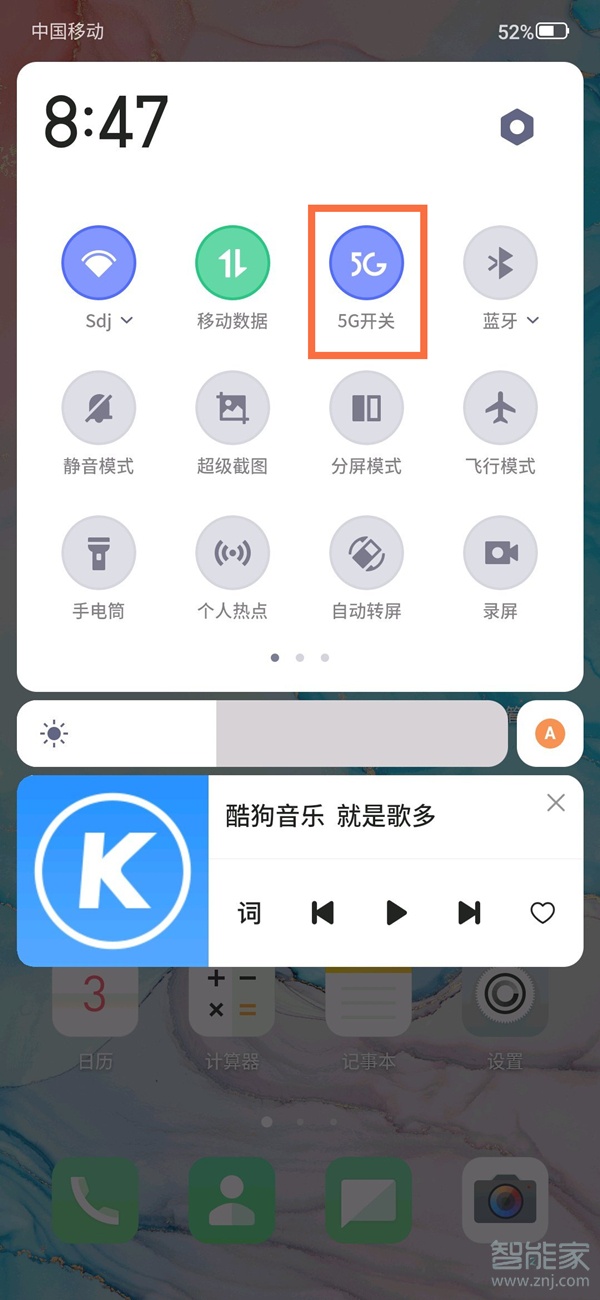Start split-screen mode (分屏模式)
Viewport: 600px width, 1300px height.
click(367, 408)
